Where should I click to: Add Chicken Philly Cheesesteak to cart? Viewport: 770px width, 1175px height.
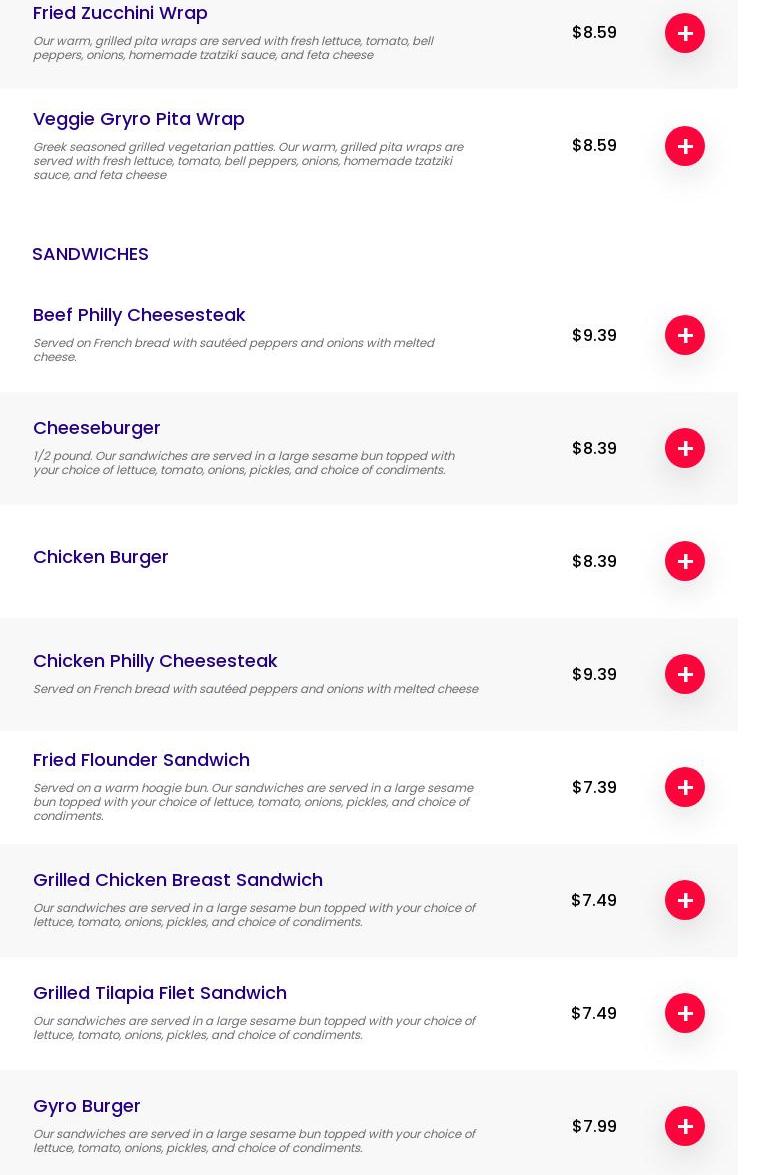click(x=685, y=674)
